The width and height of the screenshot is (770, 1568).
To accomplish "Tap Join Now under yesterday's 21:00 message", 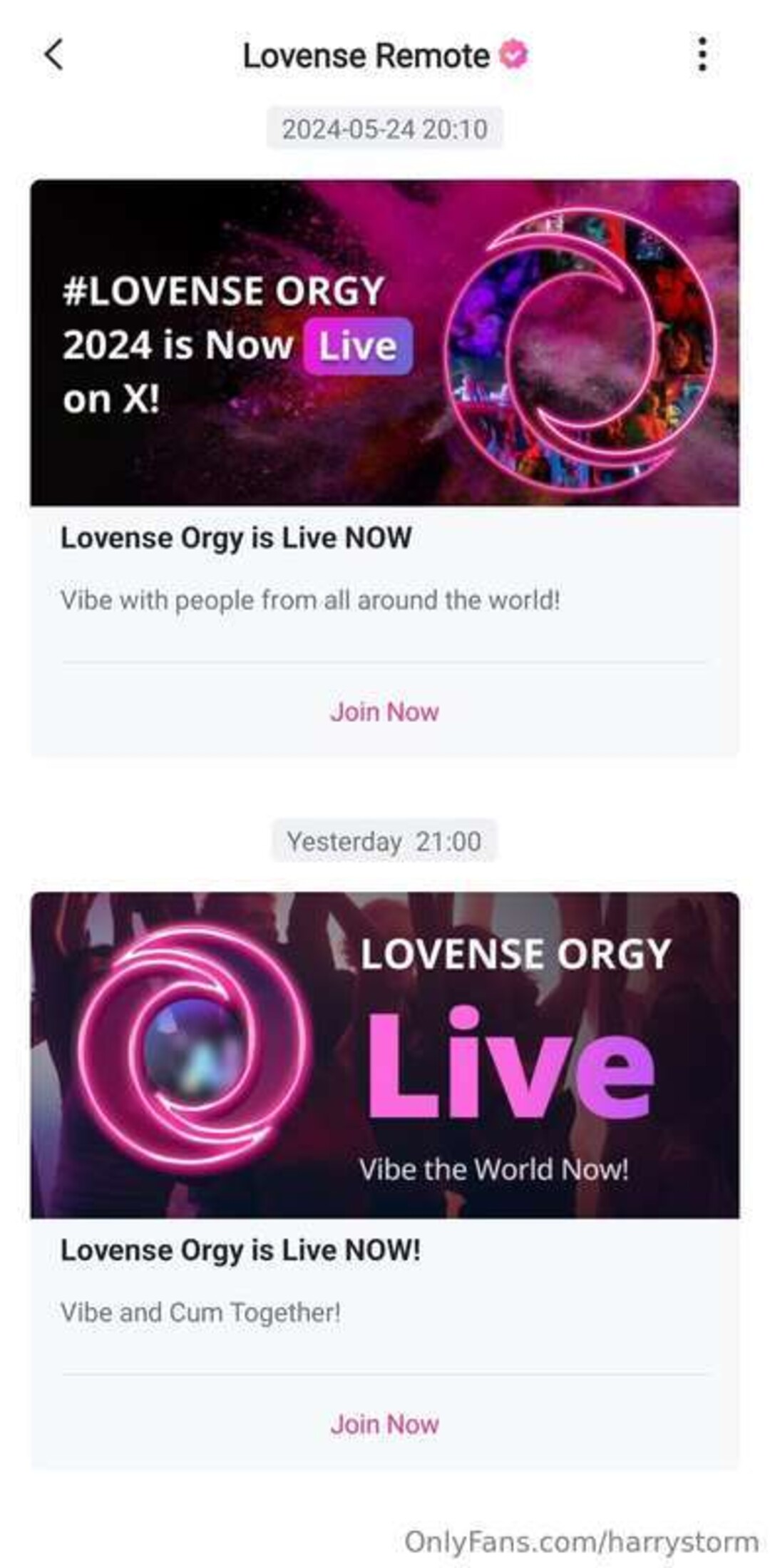I will [384, 1424].
